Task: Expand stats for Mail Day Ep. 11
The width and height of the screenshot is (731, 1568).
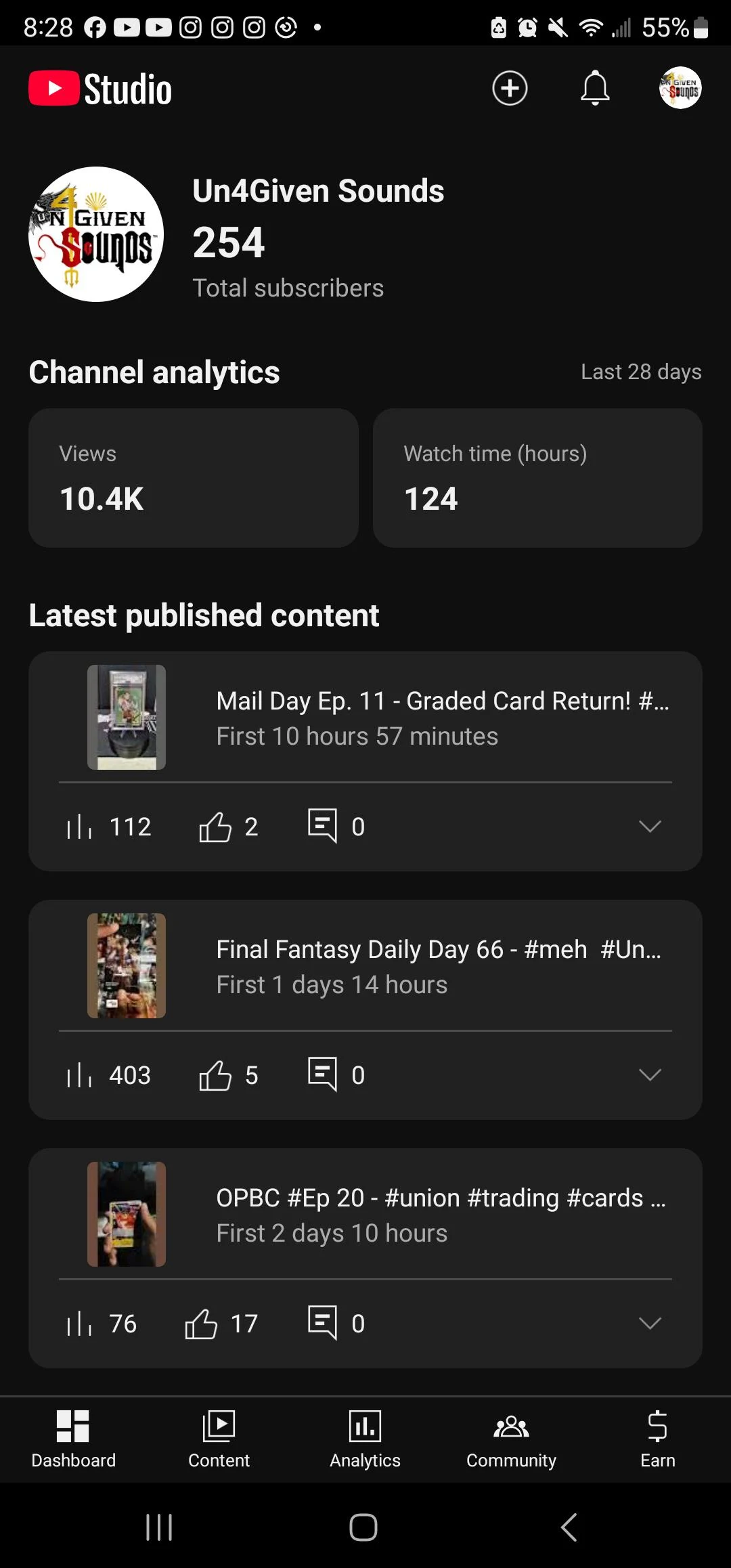Action: pyautogui.click(x=650, y=827)
